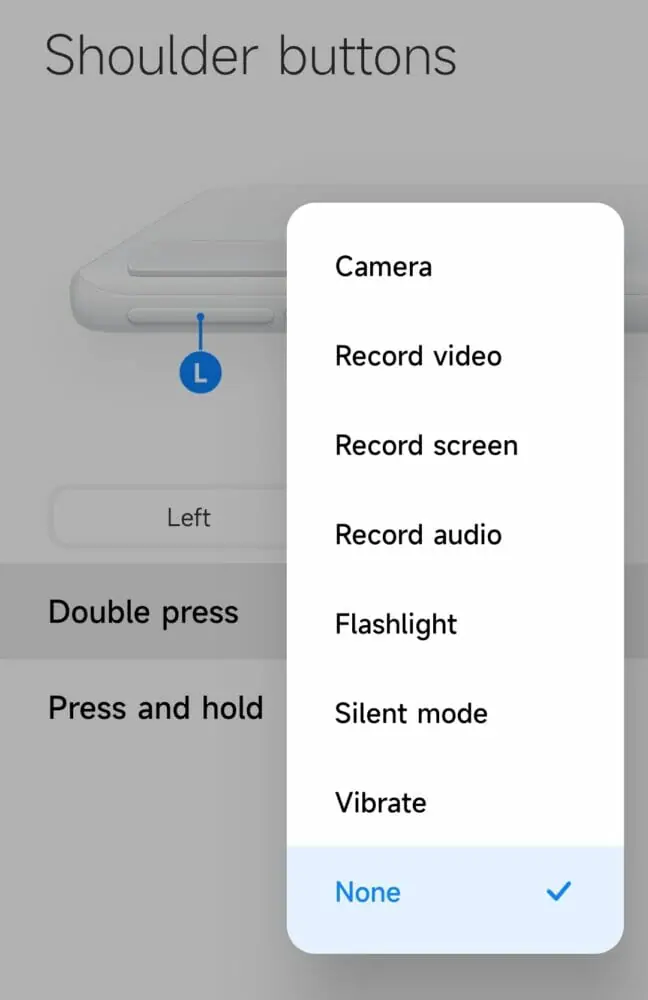Choose Silent mode from the list
648x1000 pixels.
coord(411,713)
